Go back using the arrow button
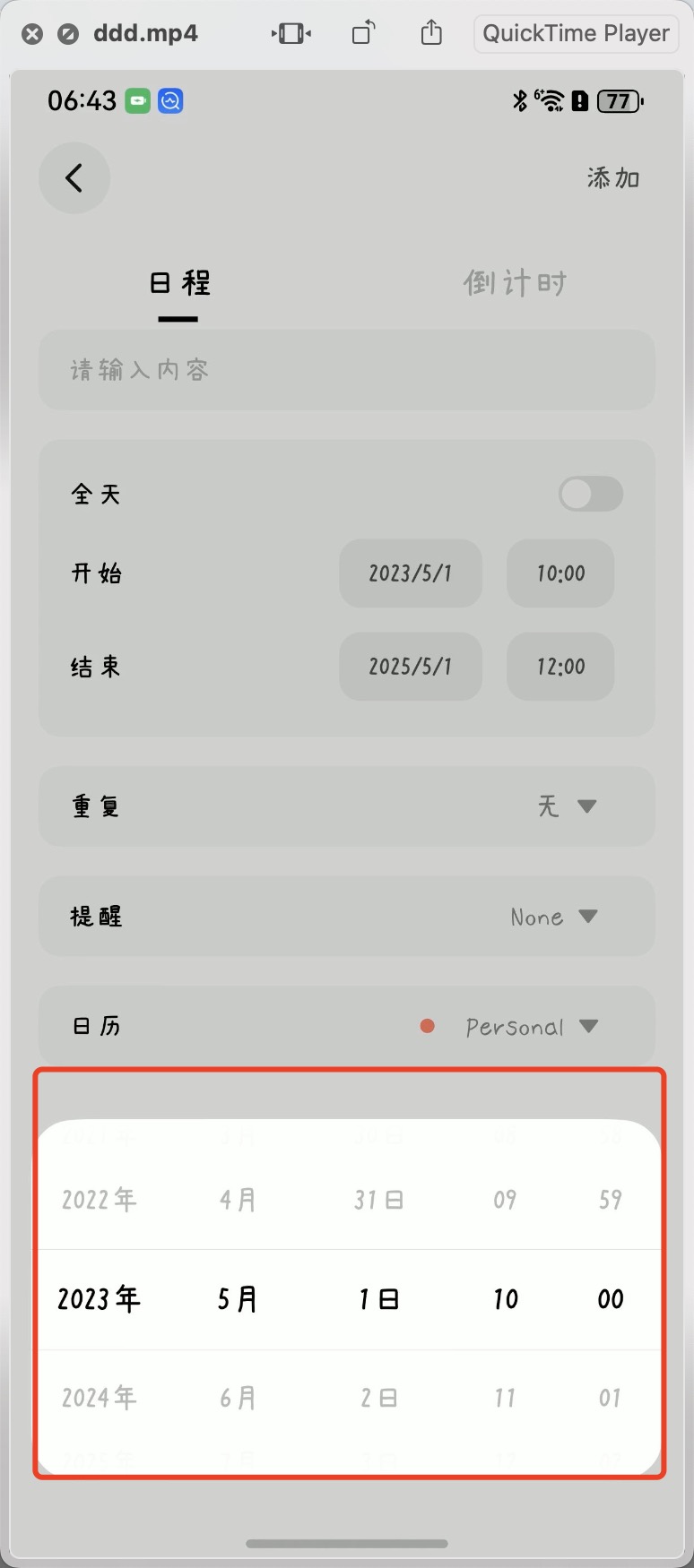 pos(74,178)
